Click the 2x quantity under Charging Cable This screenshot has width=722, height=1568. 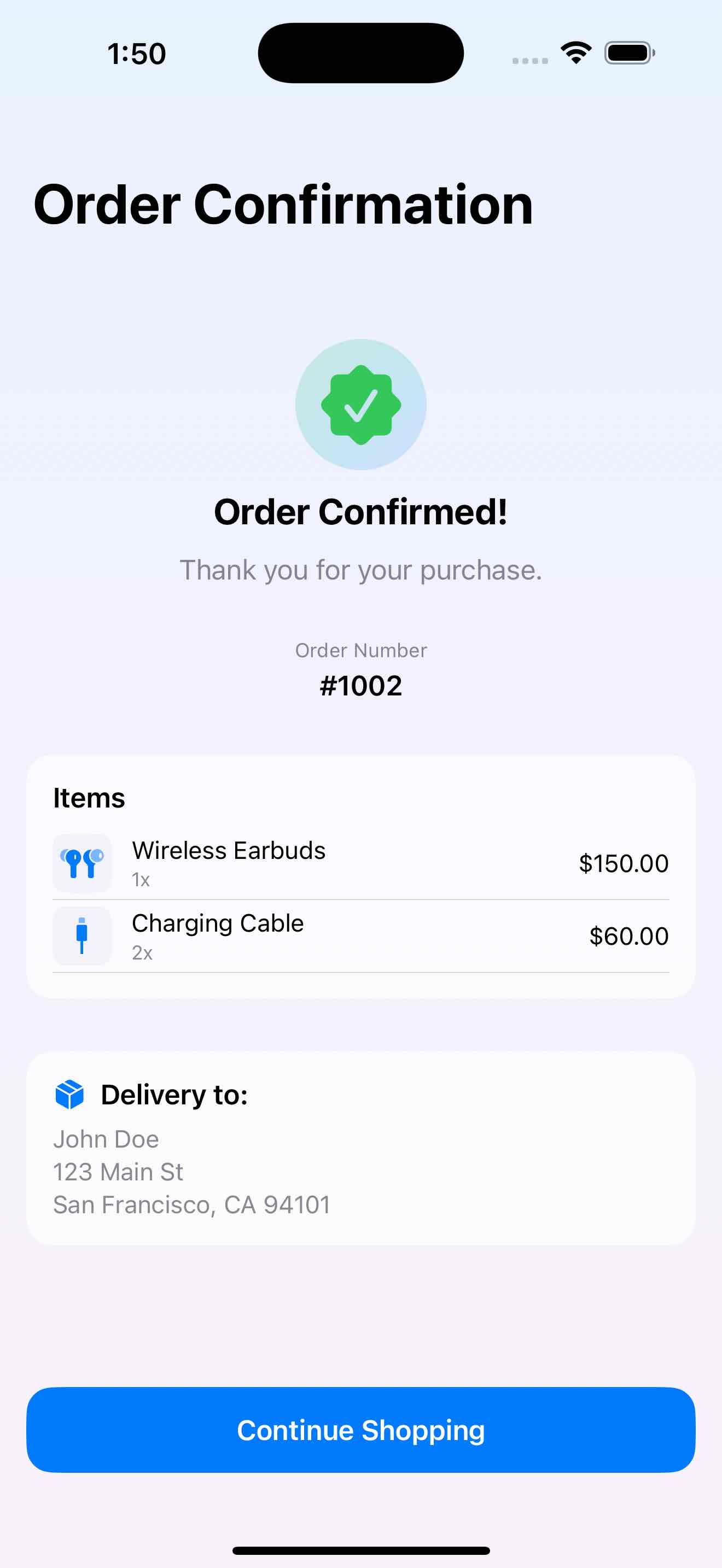[x=142, y=952]
